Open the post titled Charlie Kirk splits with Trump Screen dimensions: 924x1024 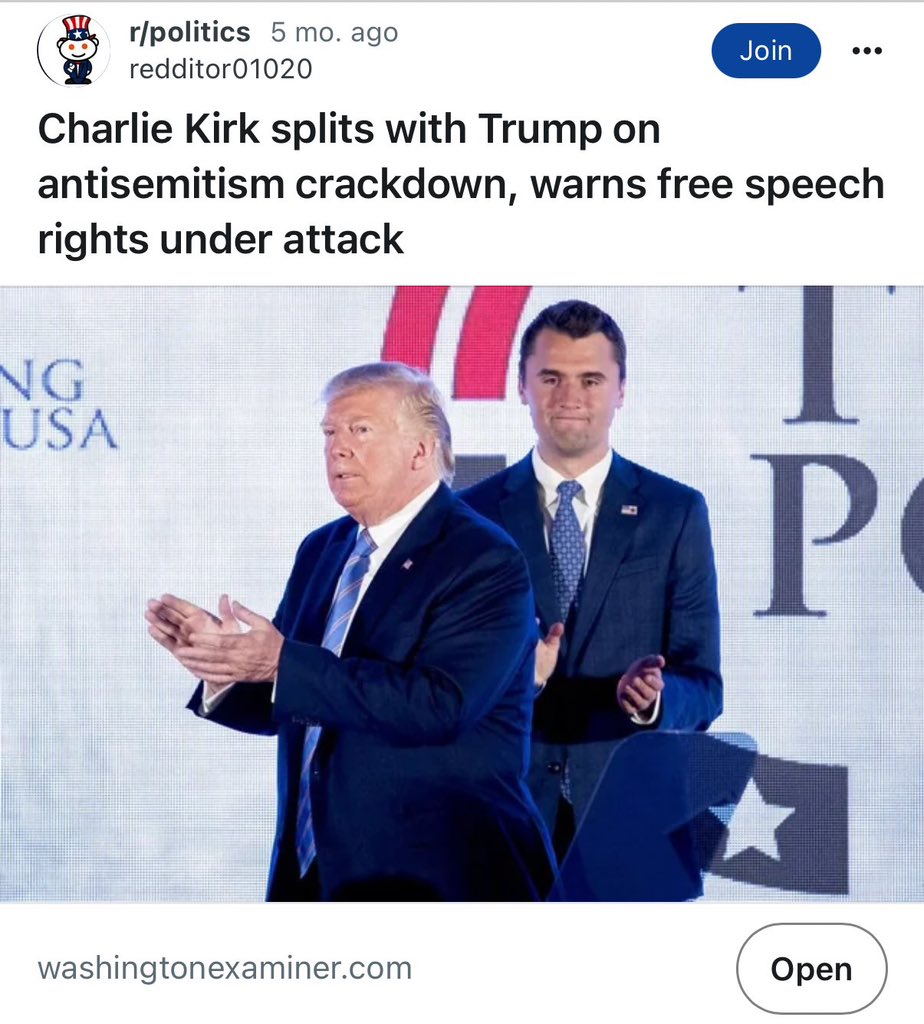click(x=460, y=185)
